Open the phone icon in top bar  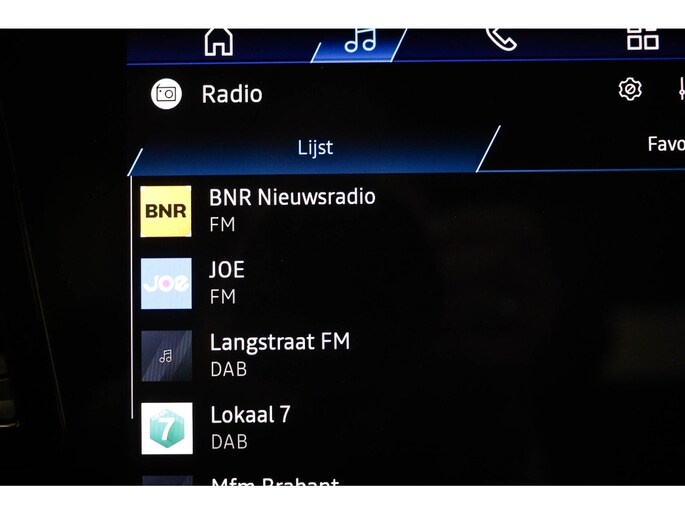tap(500, 39)
